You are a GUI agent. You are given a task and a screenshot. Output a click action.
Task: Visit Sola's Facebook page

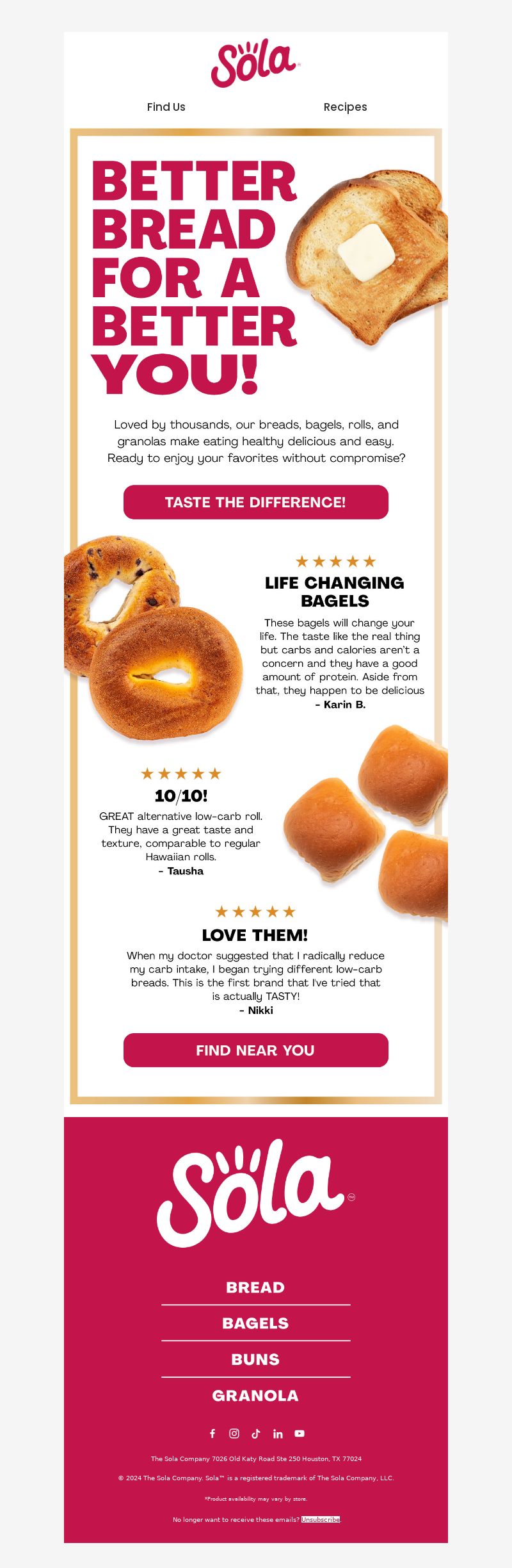click(212, 1433)
